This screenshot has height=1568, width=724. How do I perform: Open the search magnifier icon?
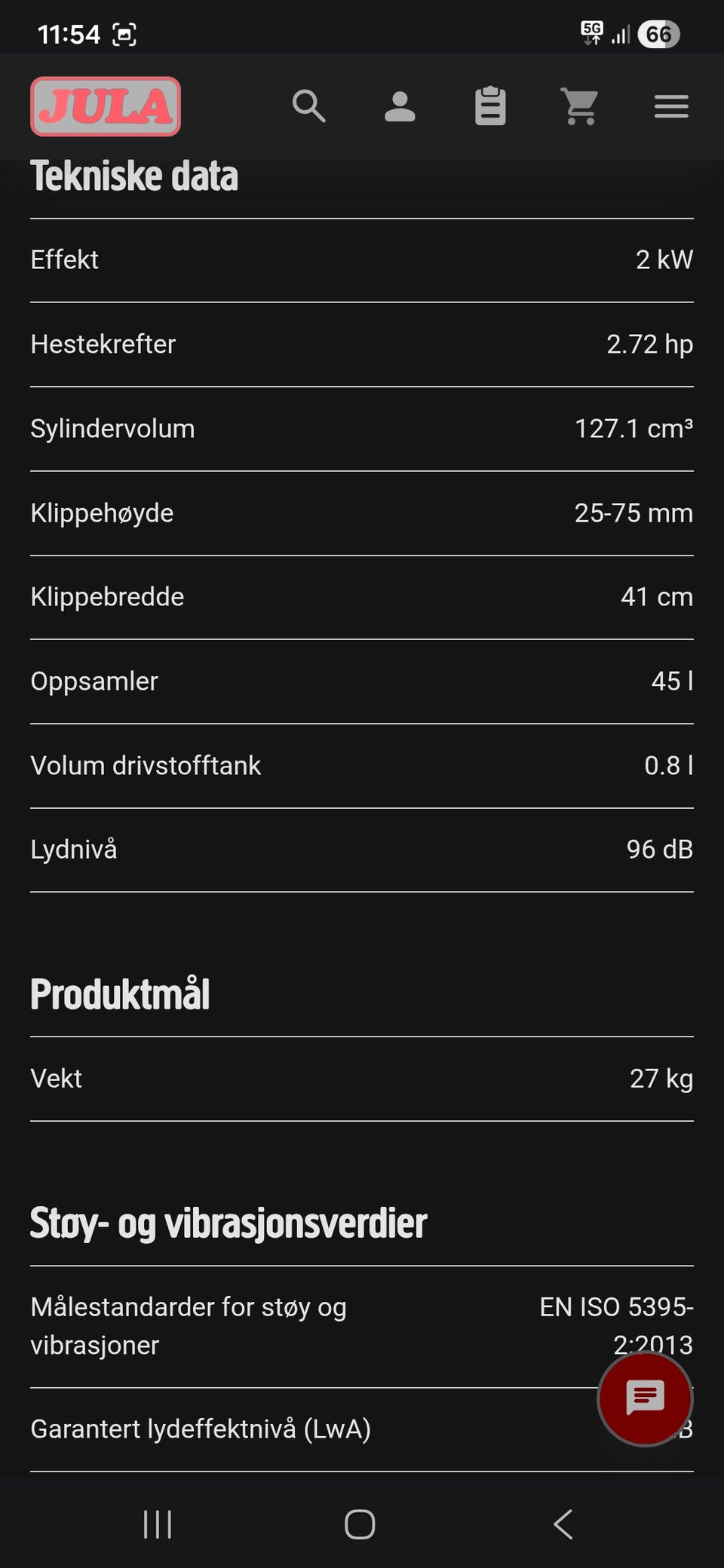[309, 106]
